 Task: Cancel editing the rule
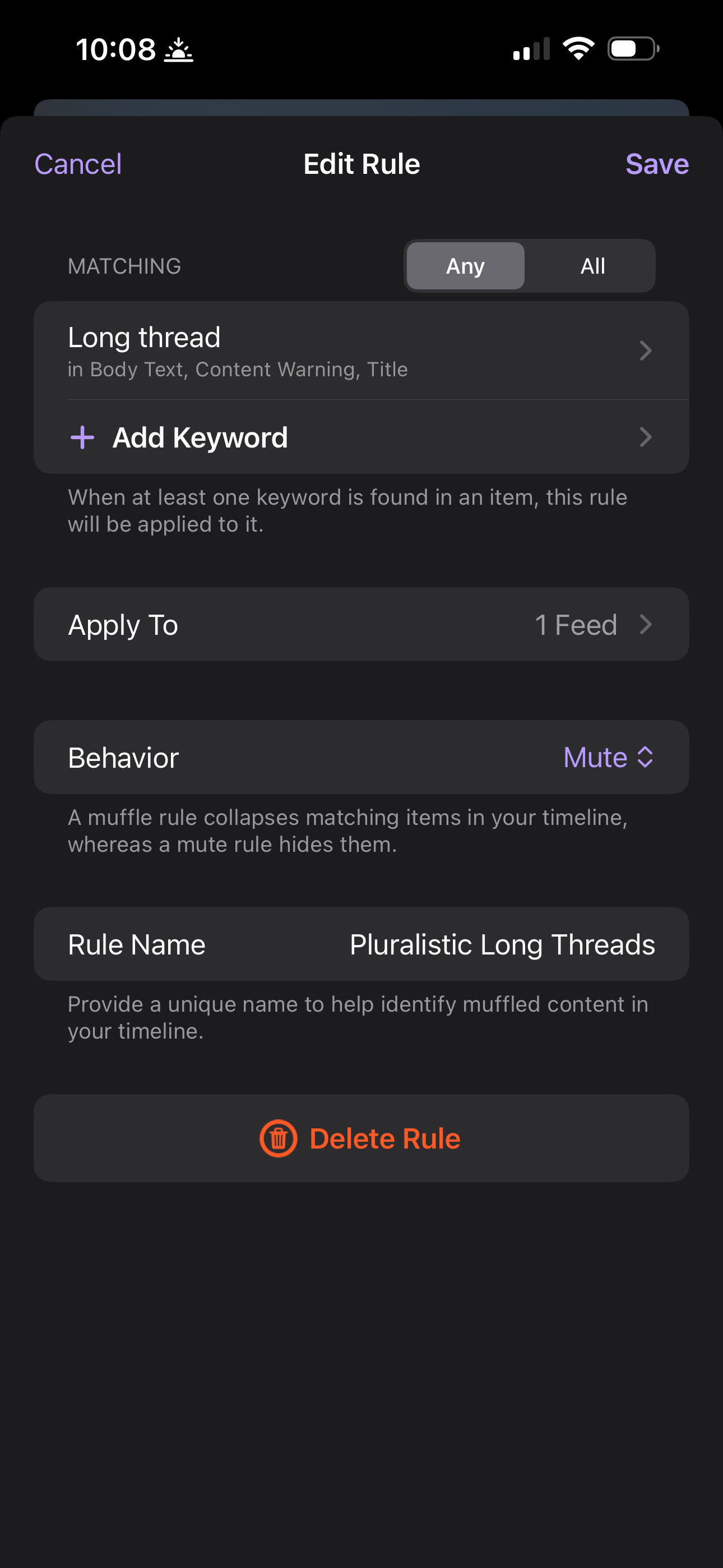78,164
